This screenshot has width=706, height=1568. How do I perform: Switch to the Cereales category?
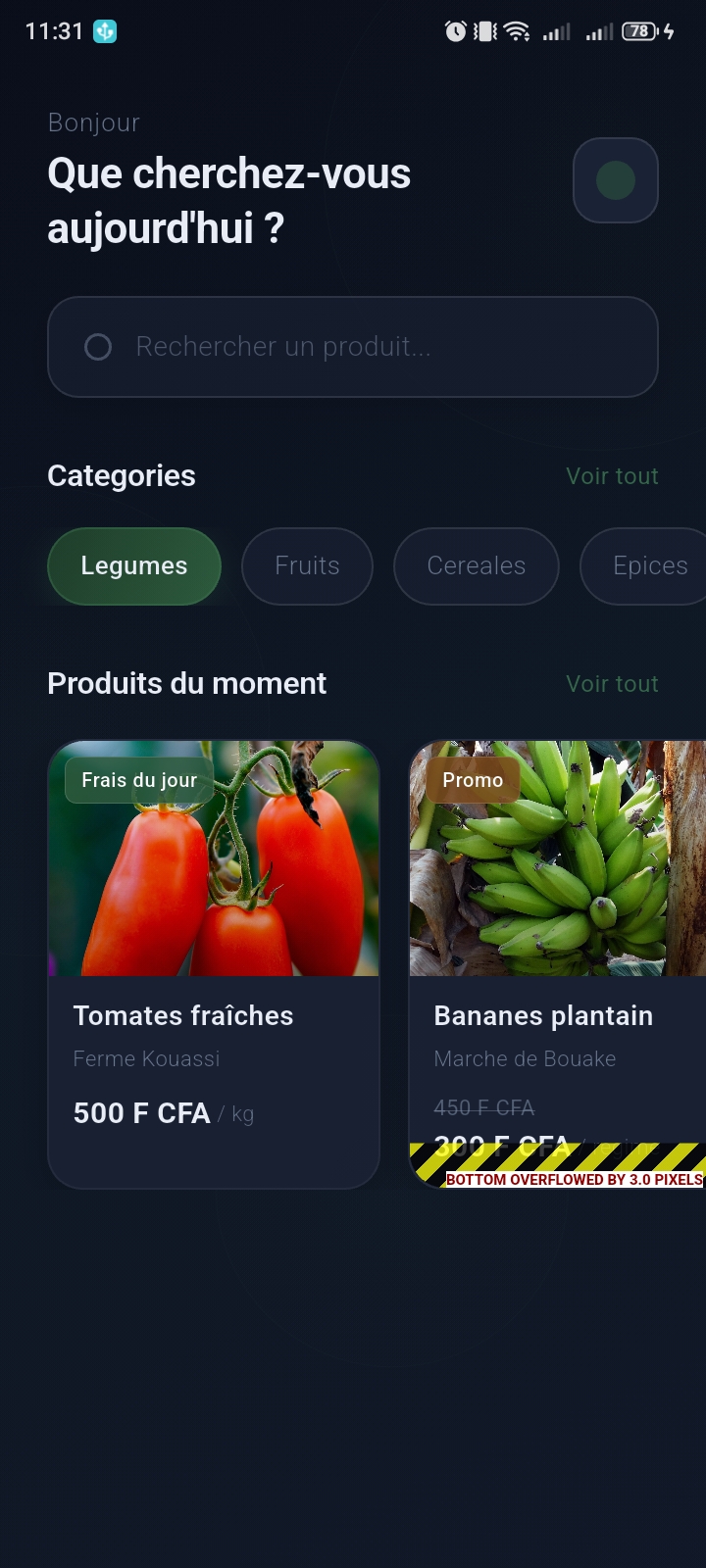coord(477,565)
